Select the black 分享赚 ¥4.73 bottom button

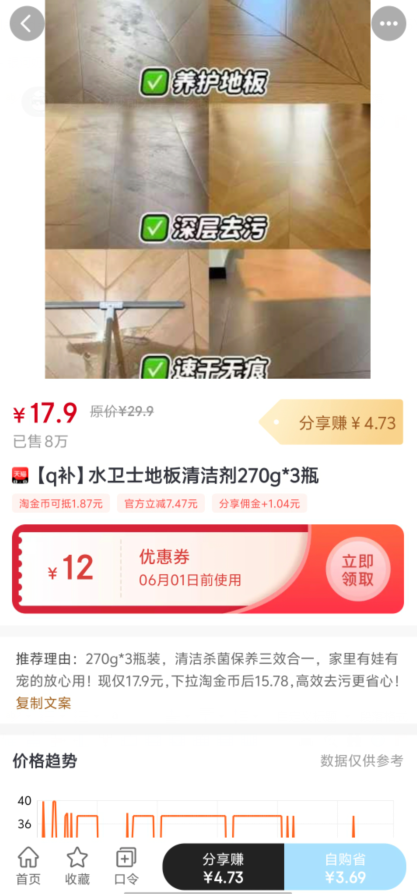coord(223,867)
